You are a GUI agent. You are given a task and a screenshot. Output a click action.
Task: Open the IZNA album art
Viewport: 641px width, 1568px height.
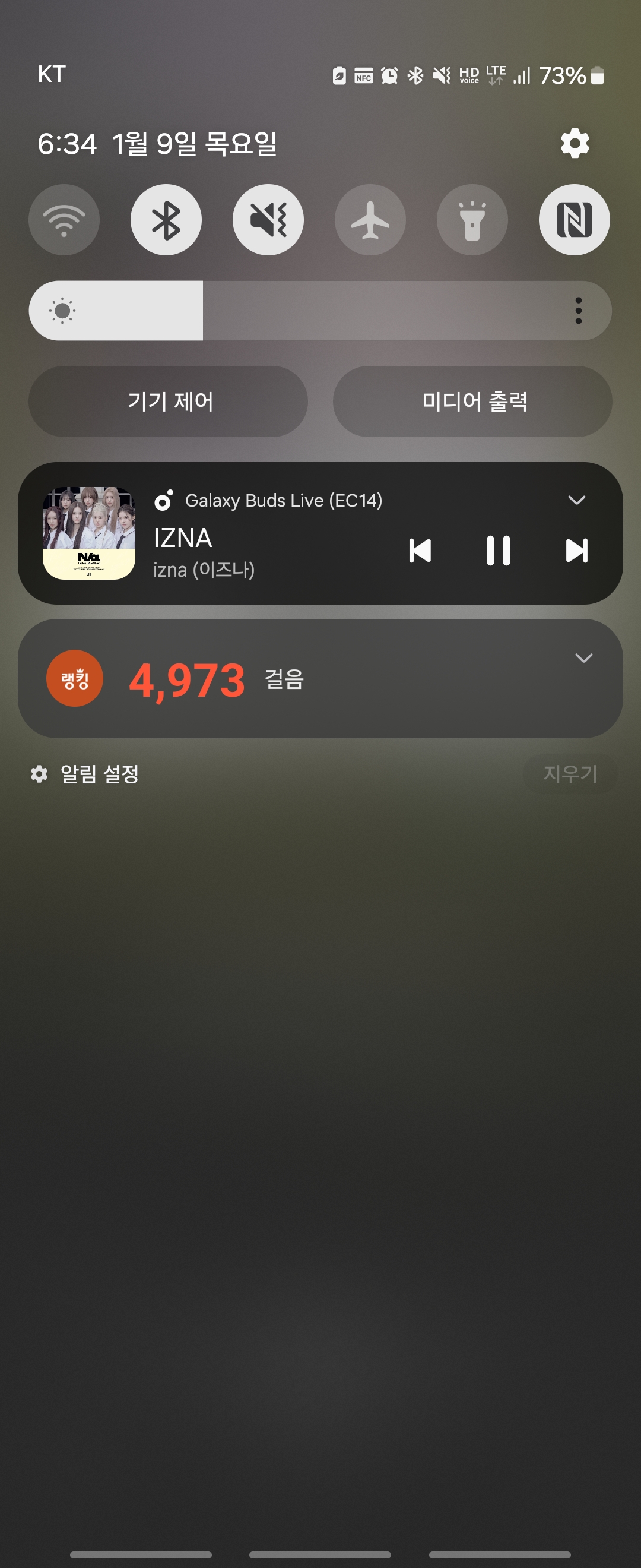[89, 533]
